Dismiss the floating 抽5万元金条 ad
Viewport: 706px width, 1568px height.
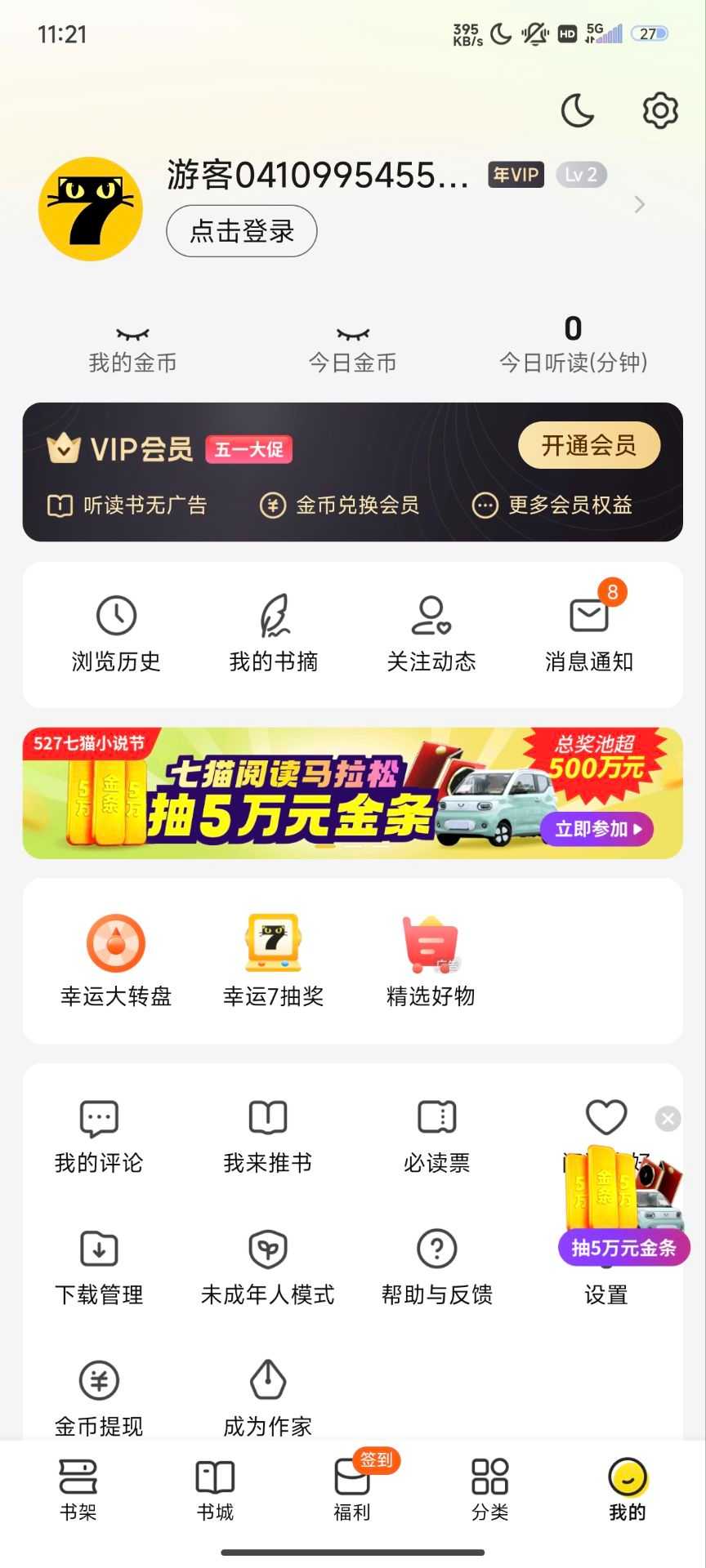(x=668, y=1118)
